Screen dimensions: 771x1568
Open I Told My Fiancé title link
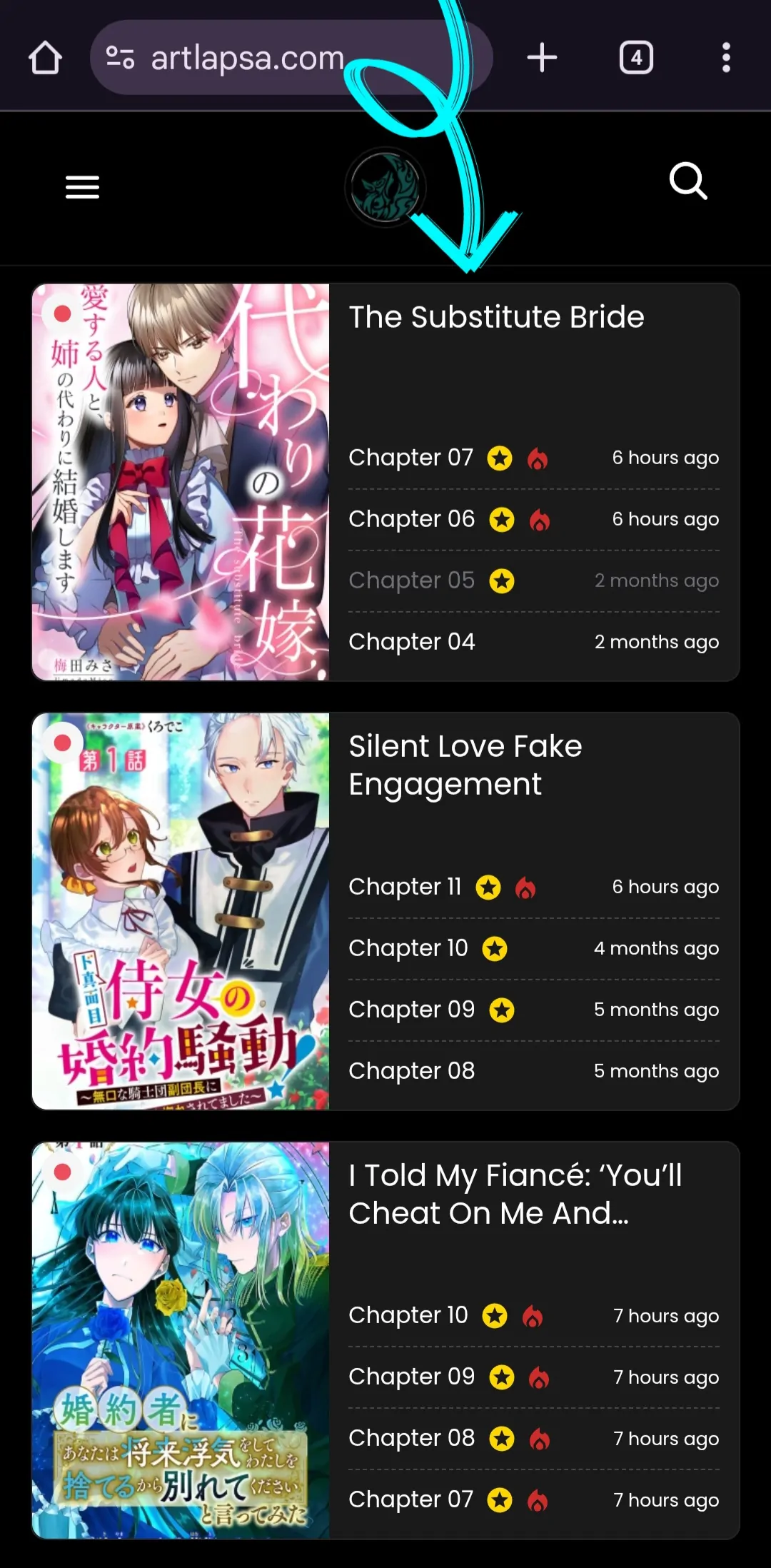[x=515, y=1194]
